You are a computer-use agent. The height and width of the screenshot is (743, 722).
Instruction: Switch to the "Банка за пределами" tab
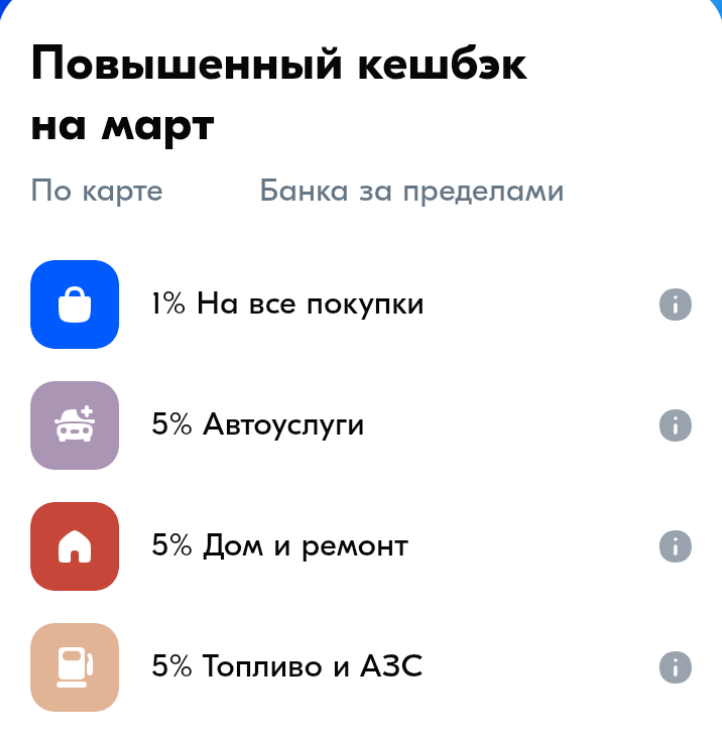point(412,191)
